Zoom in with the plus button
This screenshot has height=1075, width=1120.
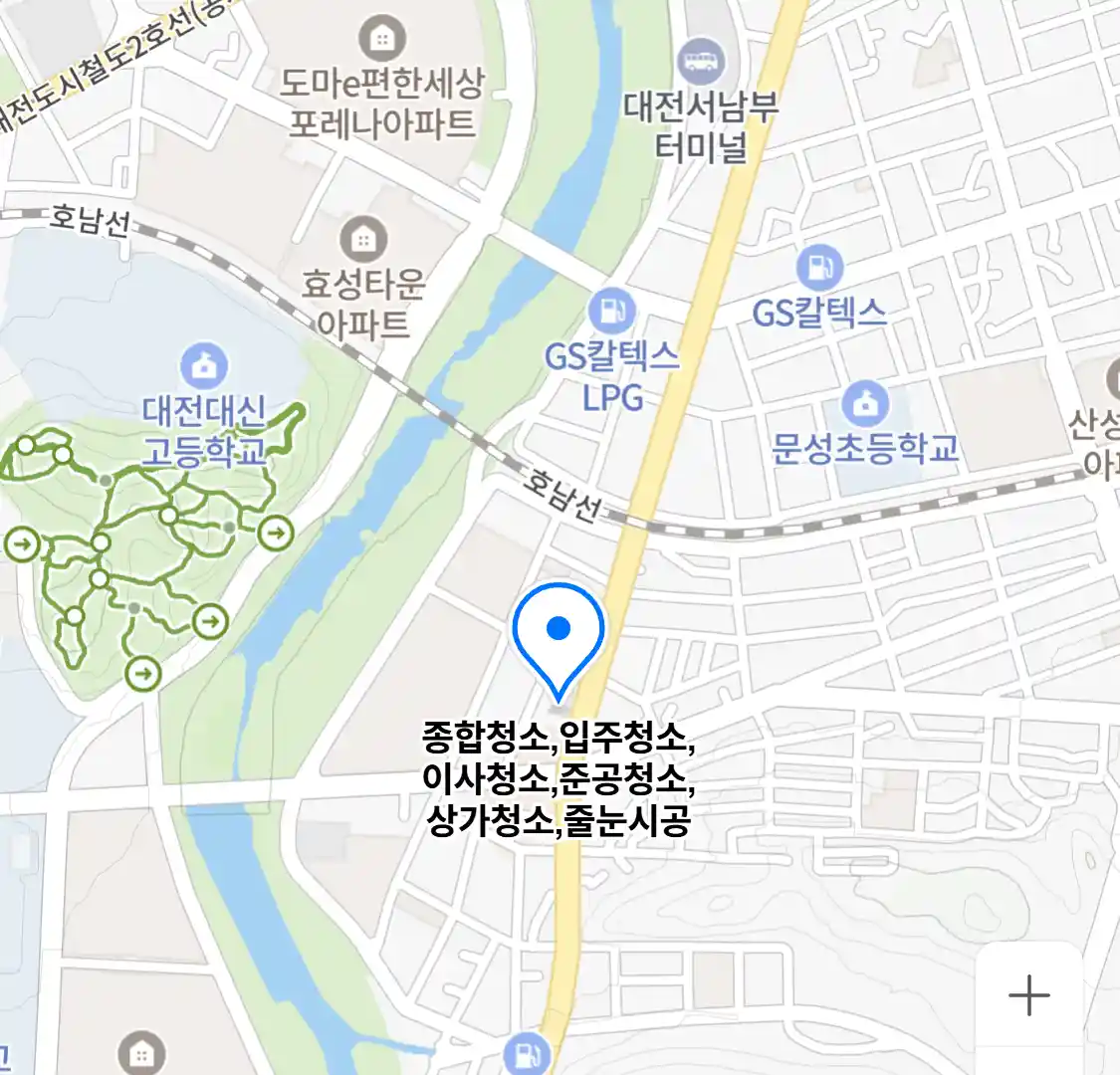coord(1028,994)
